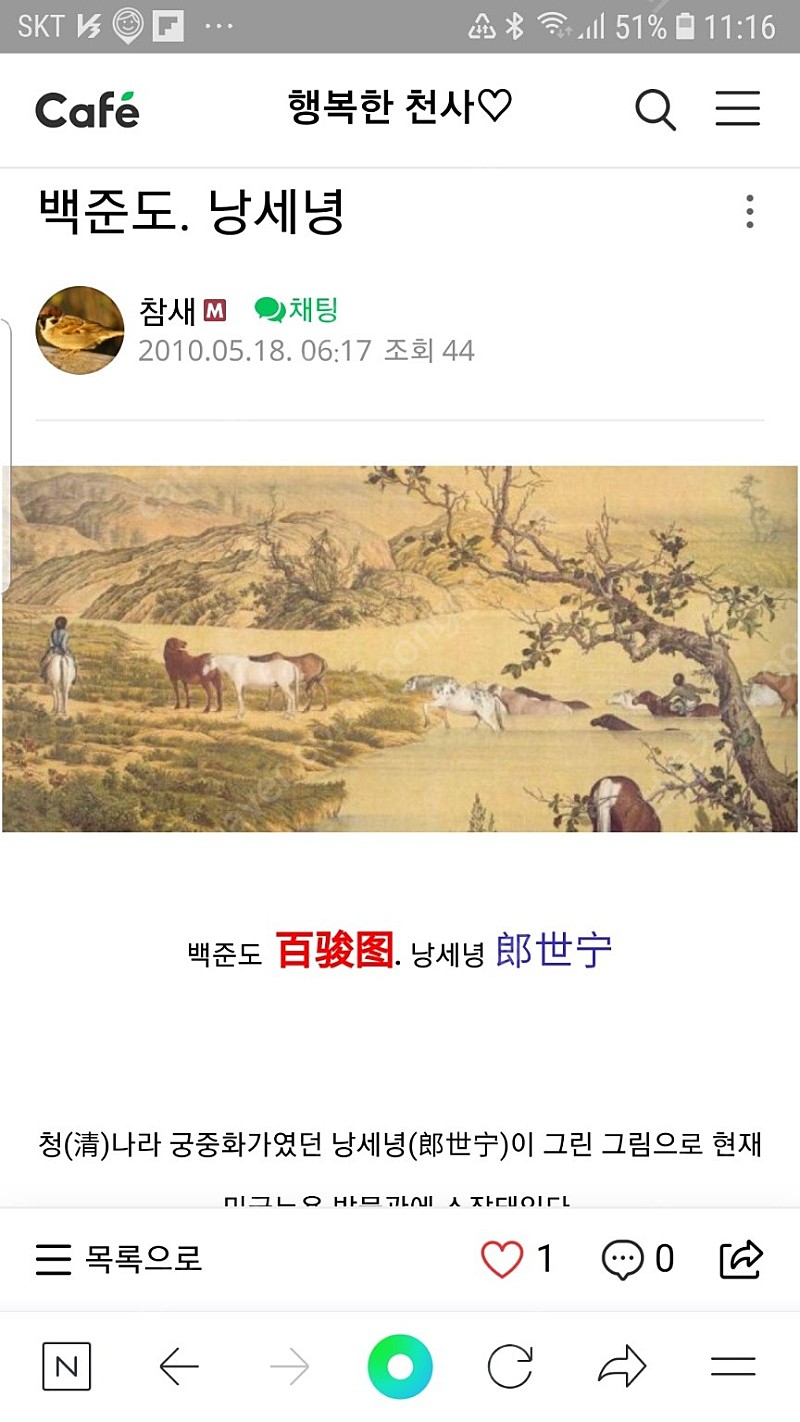Screen dimensions: 800x1422
Task: Share this post using the share icon
Action: pyautogui.click(x=740, y=1258)
